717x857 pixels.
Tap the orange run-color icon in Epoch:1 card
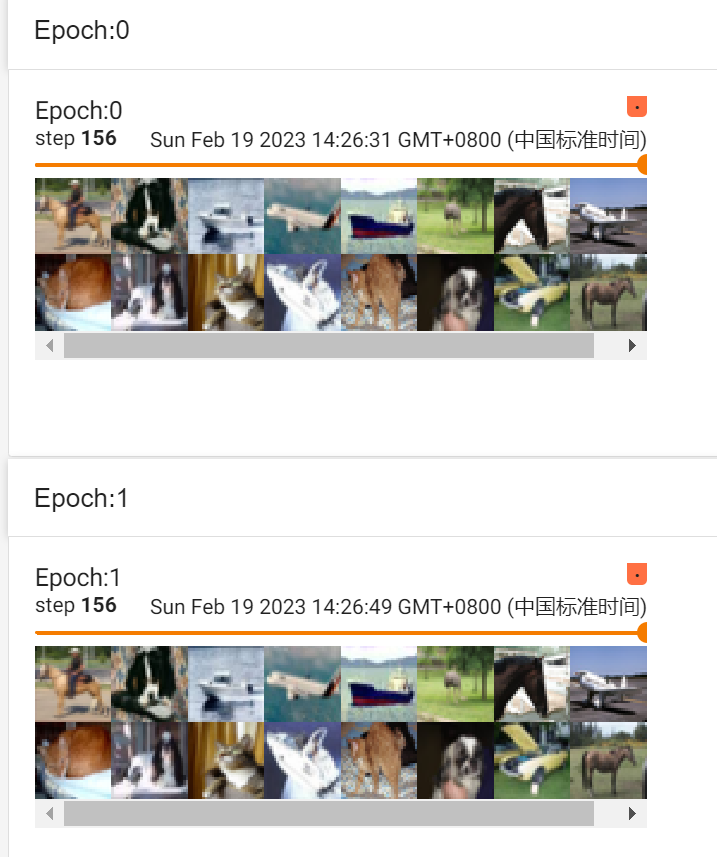[x=636, y=574]
